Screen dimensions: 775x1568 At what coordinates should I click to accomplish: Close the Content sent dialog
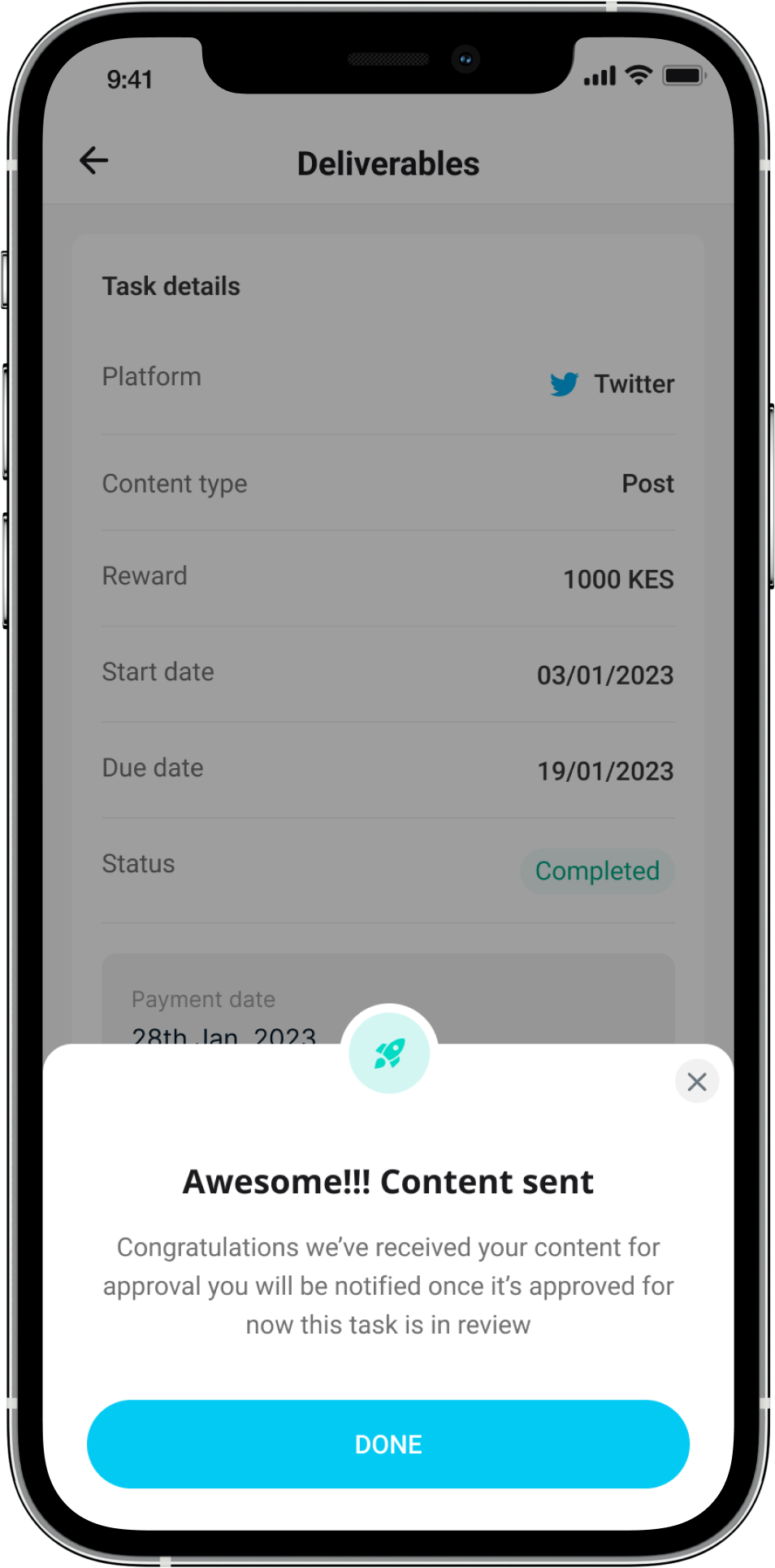696,1081
